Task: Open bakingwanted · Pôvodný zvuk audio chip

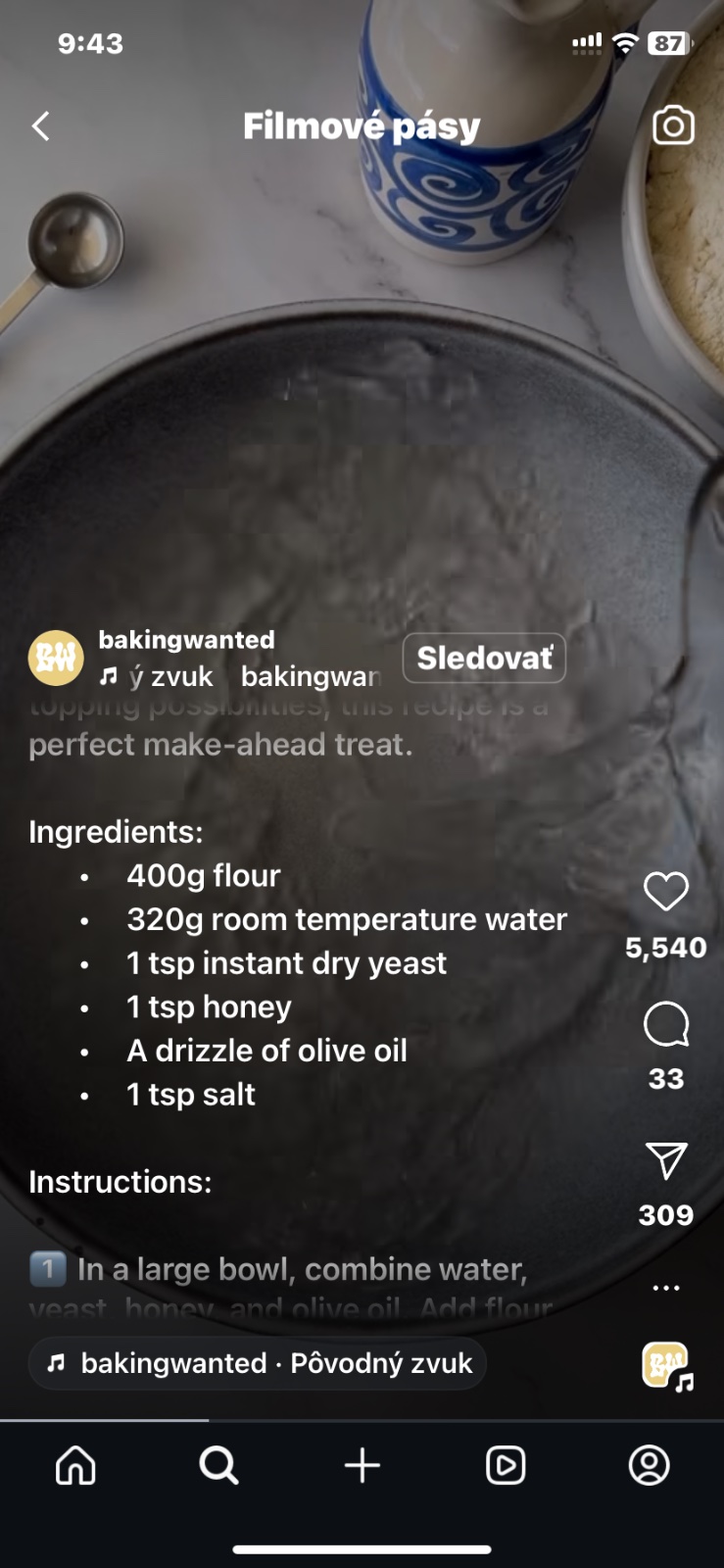Action: [258, 1363]
